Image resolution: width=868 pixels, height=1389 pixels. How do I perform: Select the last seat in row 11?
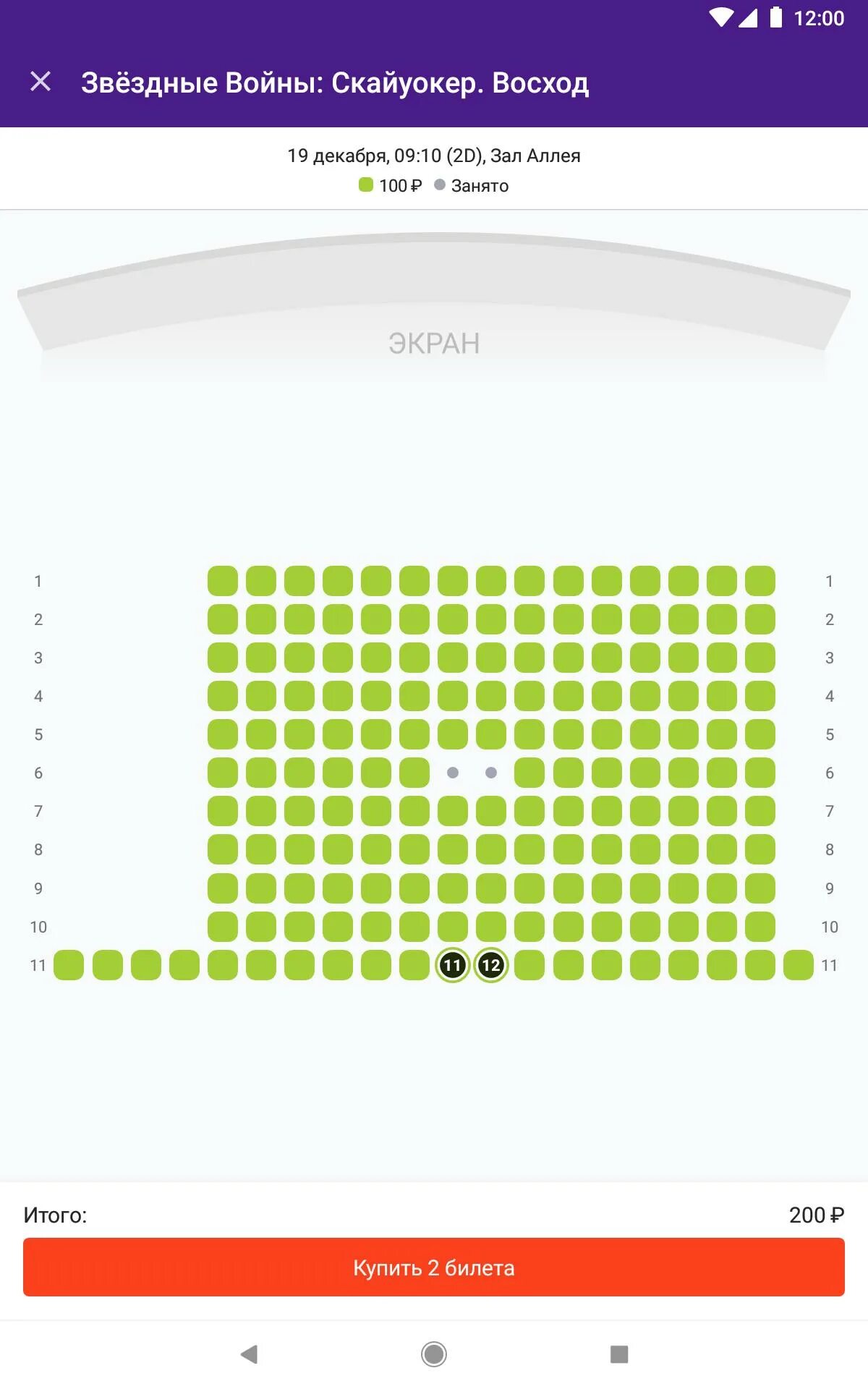pyautogui.click(x=799, y=965)
